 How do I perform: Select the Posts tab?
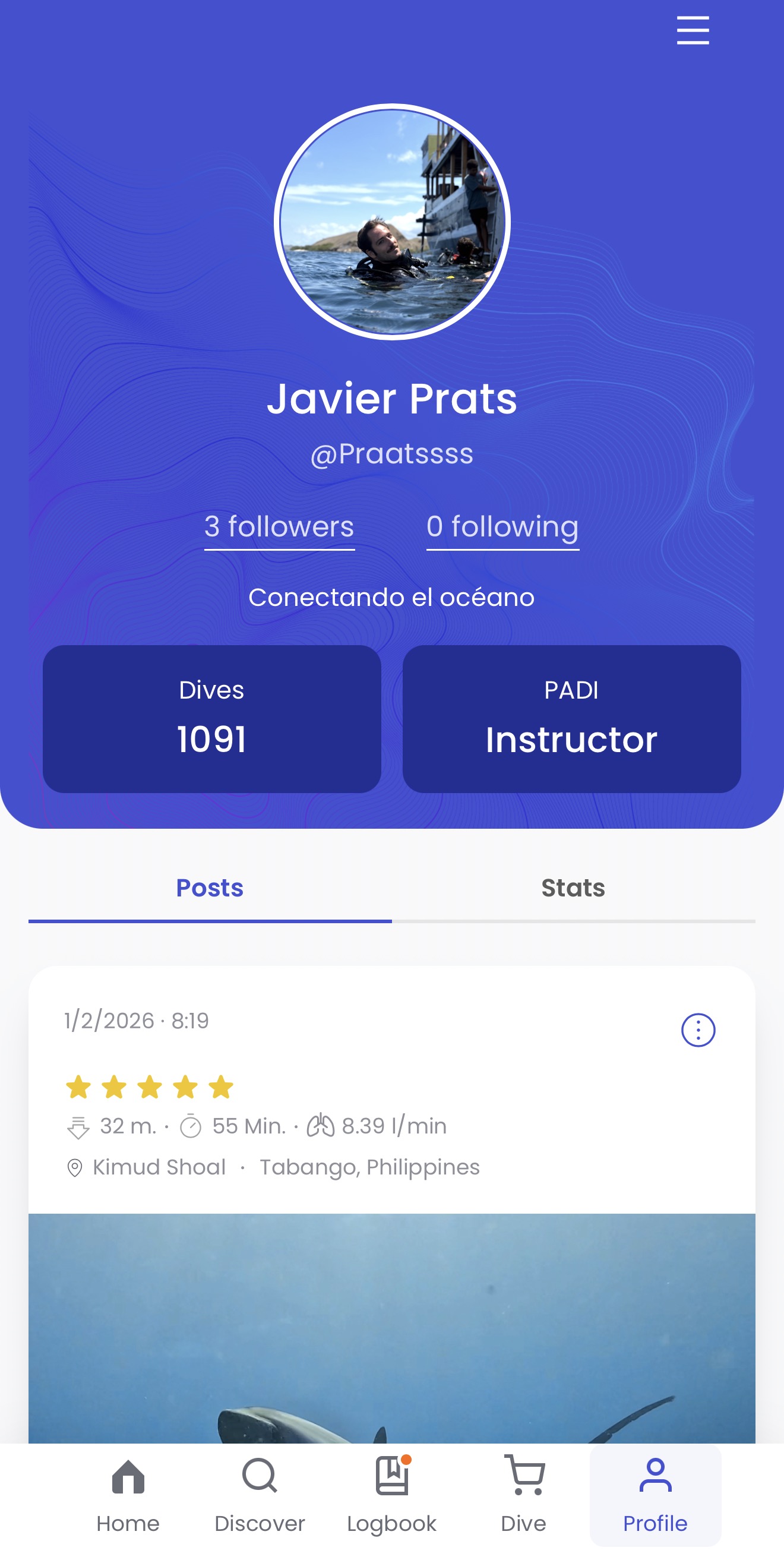(210, 888)
